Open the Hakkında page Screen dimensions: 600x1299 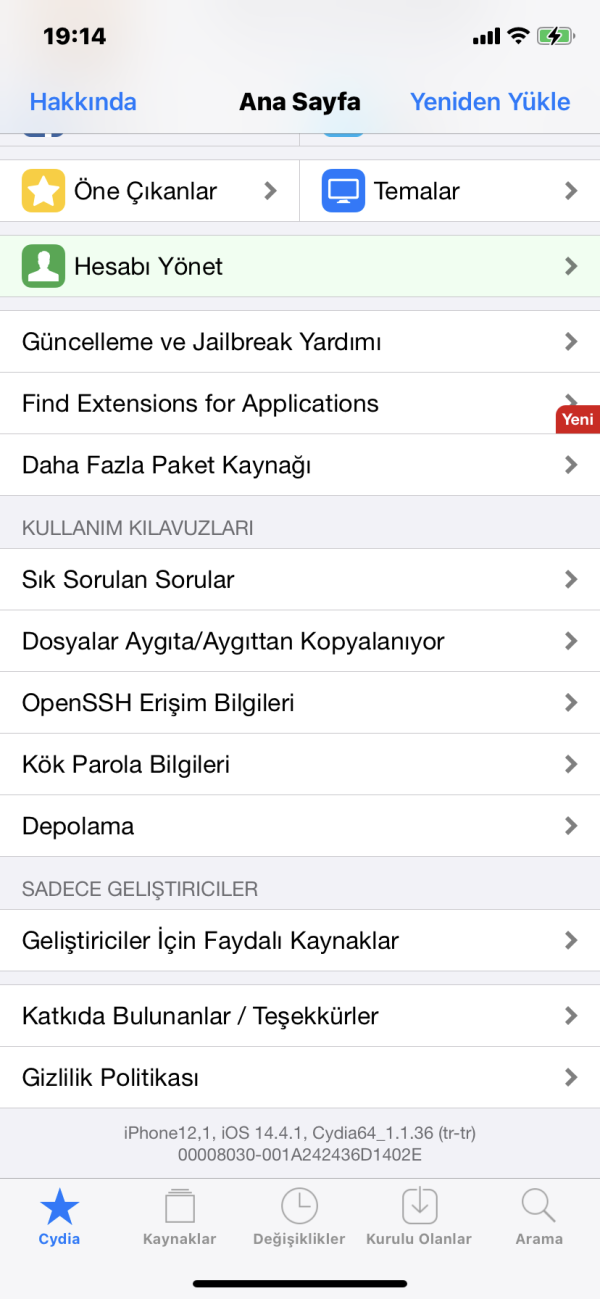click(83, 102)
